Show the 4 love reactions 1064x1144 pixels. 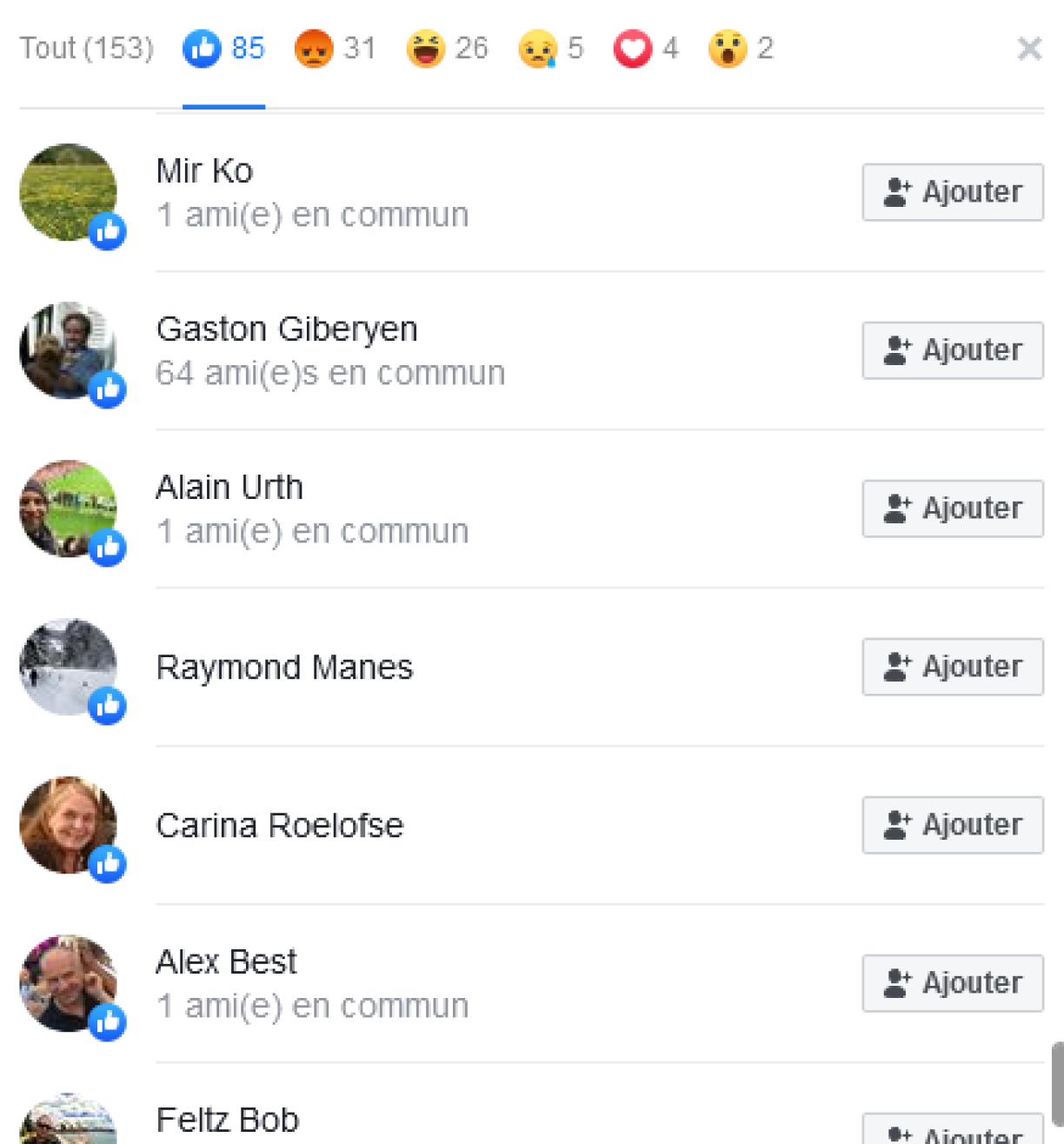tap(645, 48)
